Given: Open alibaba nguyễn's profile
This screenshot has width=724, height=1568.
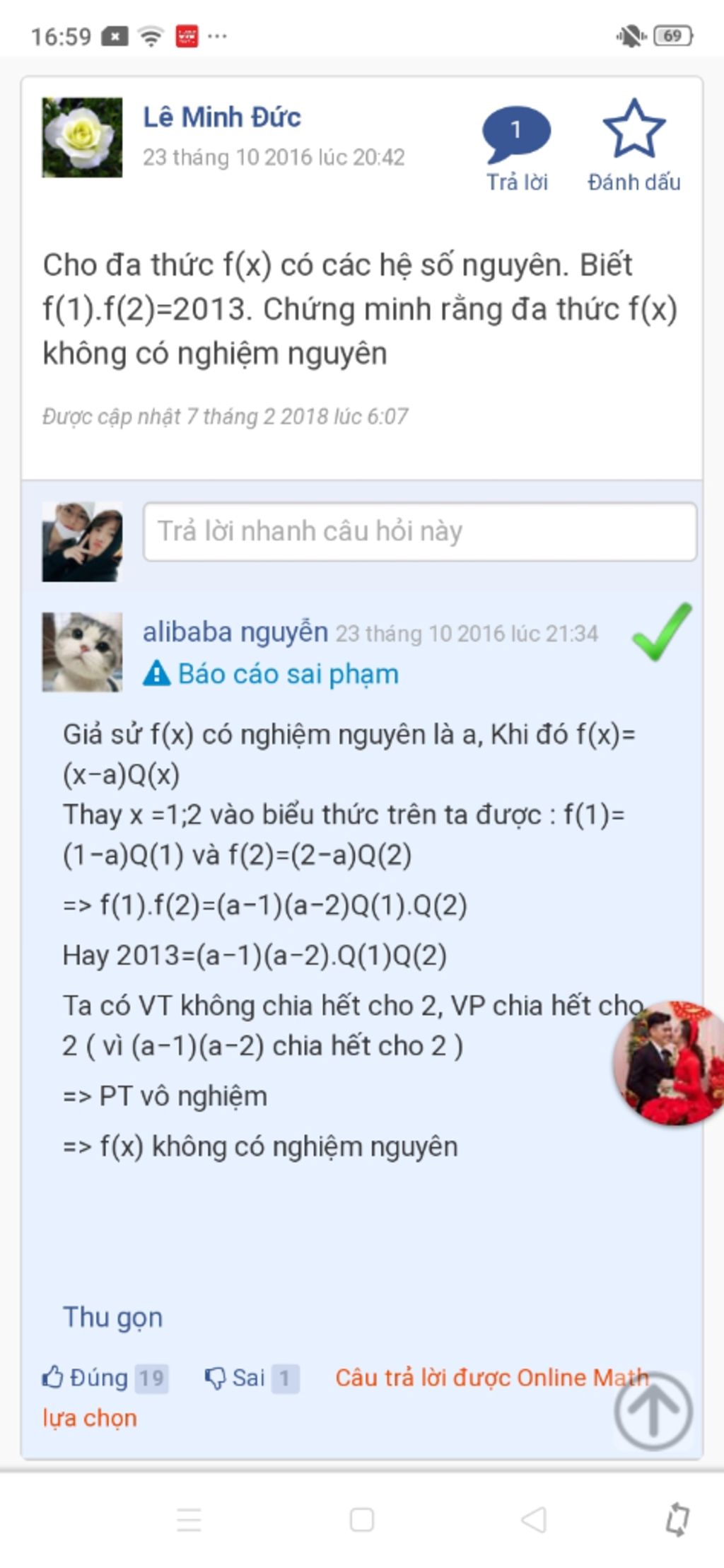Looking at the screenshot, I should click(x=235, y=632).
